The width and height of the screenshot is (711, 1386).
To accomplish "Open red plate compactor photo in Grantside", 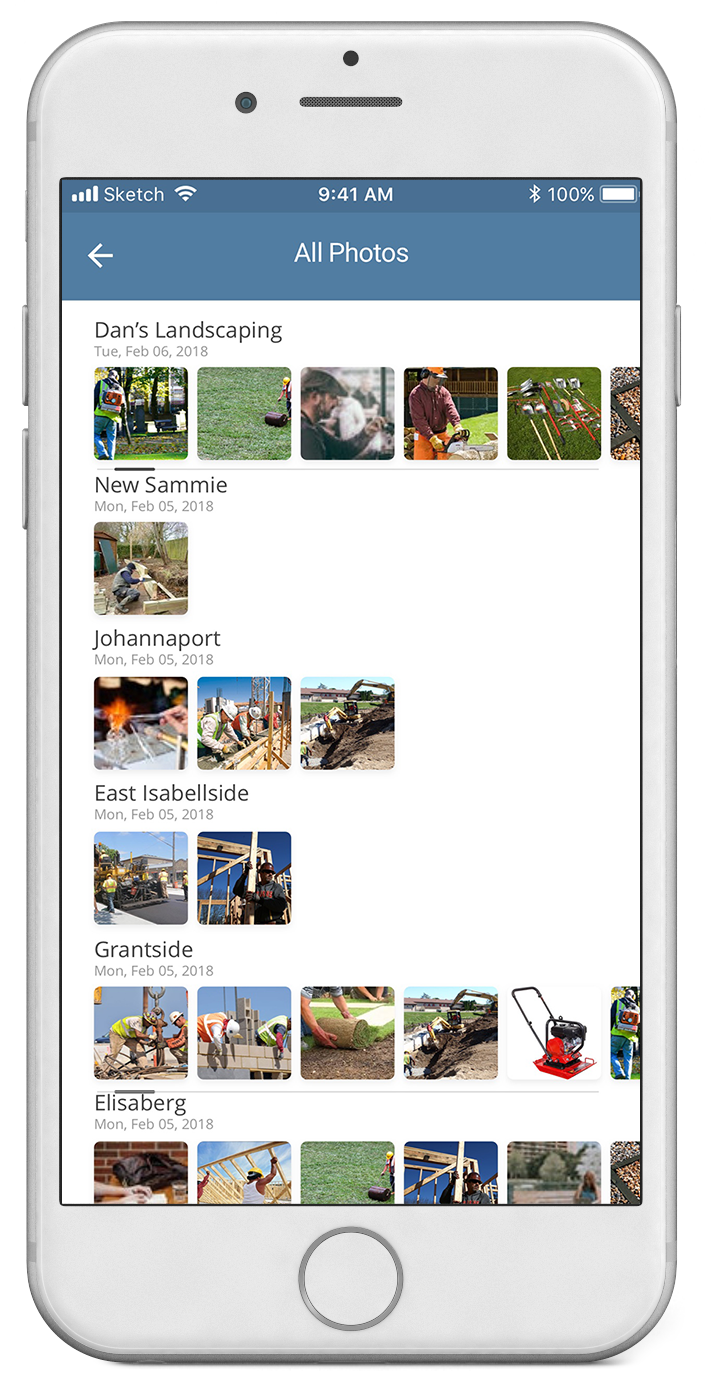I will click(x=554, y=1033).
